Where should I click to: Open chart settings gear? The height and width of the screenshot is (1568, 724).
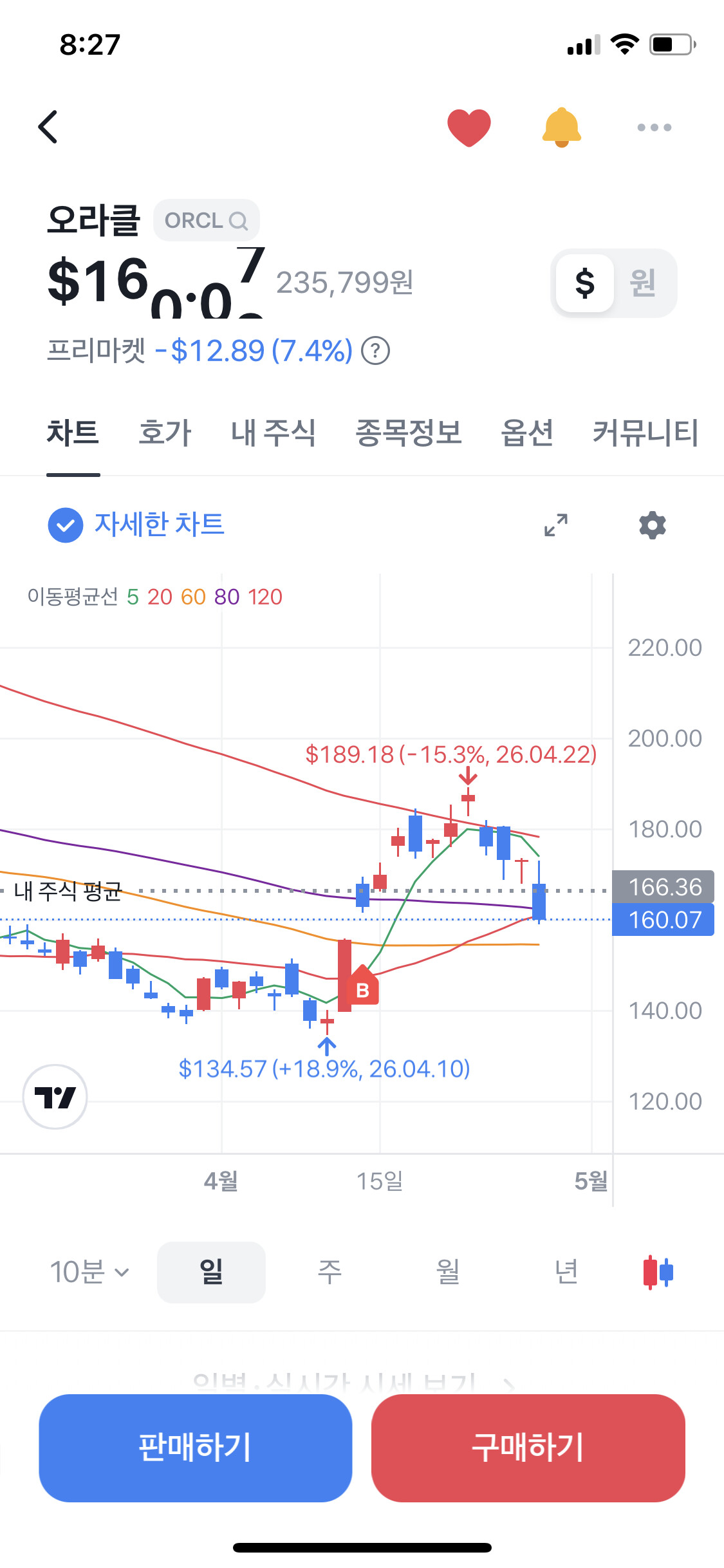point(653,525)
